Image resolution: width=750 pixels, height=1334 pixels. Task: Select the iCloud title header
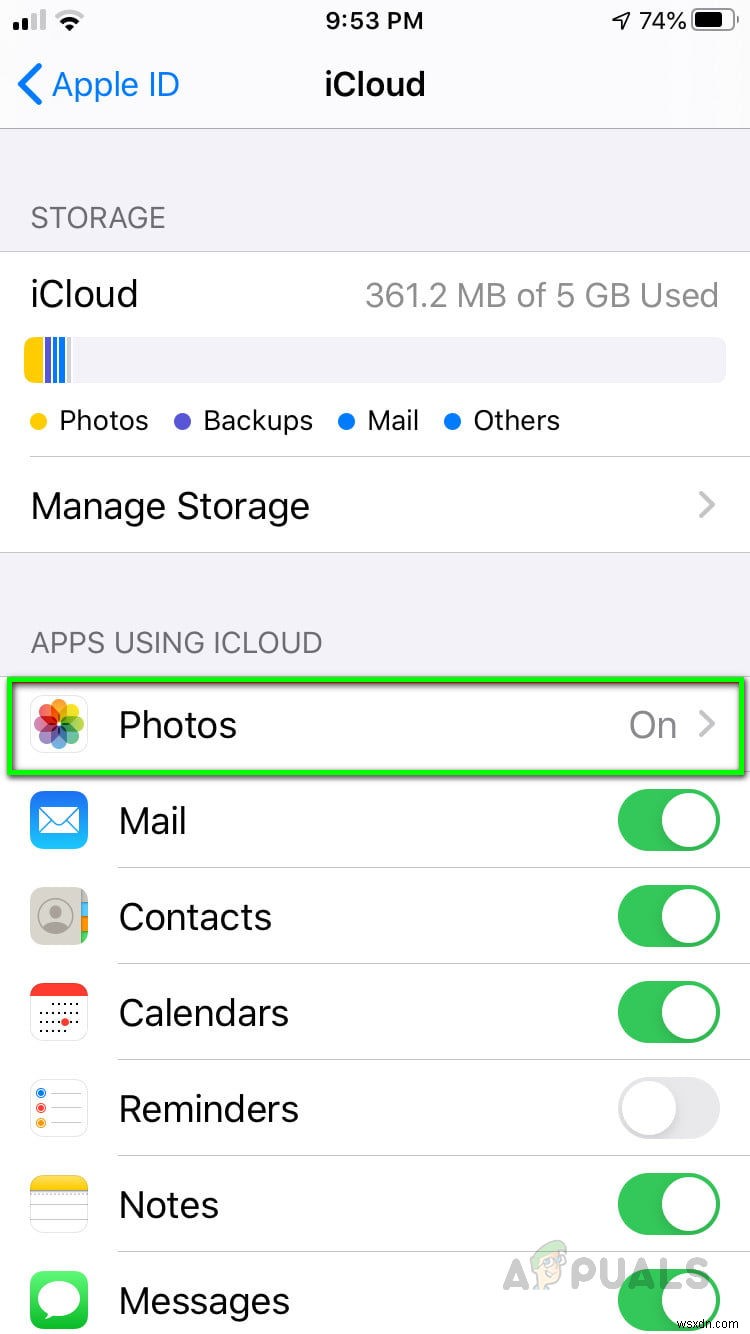coord(375,84)
